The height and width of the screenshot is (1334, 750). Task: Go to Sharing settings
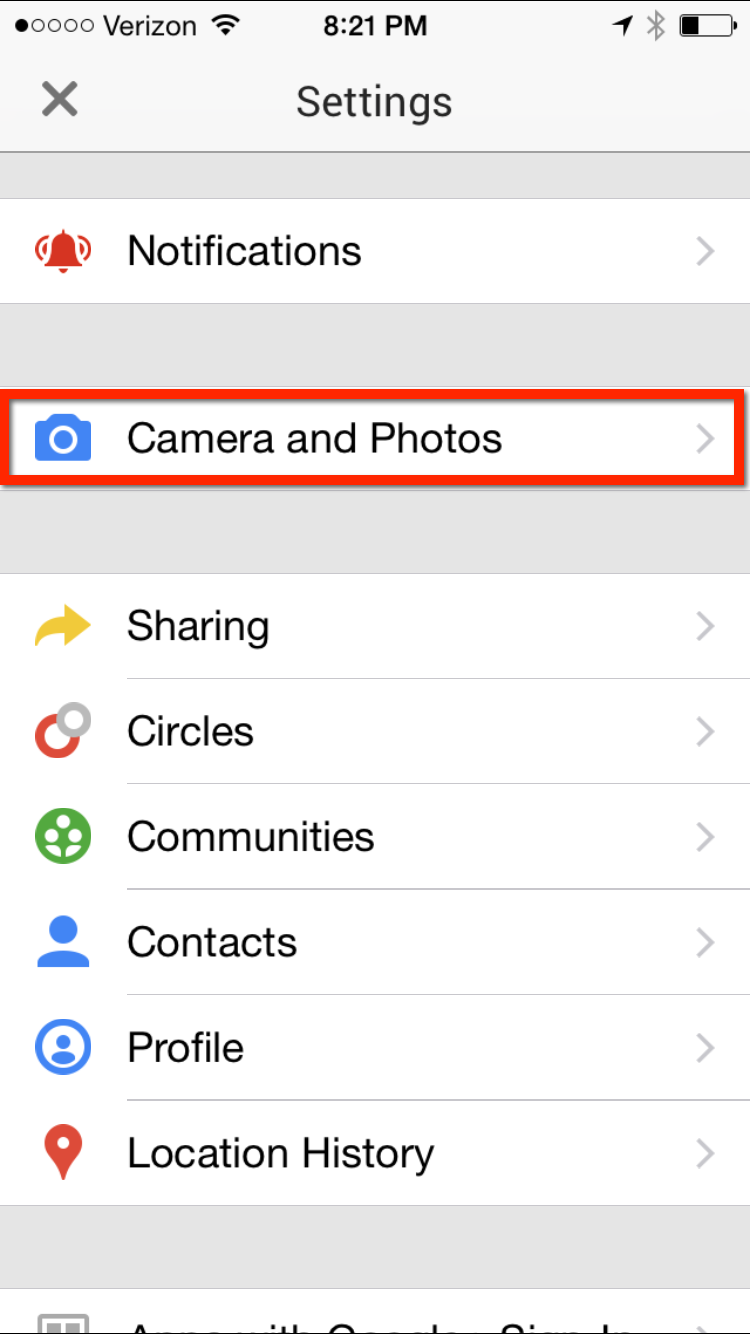click(x=375, y=626)
